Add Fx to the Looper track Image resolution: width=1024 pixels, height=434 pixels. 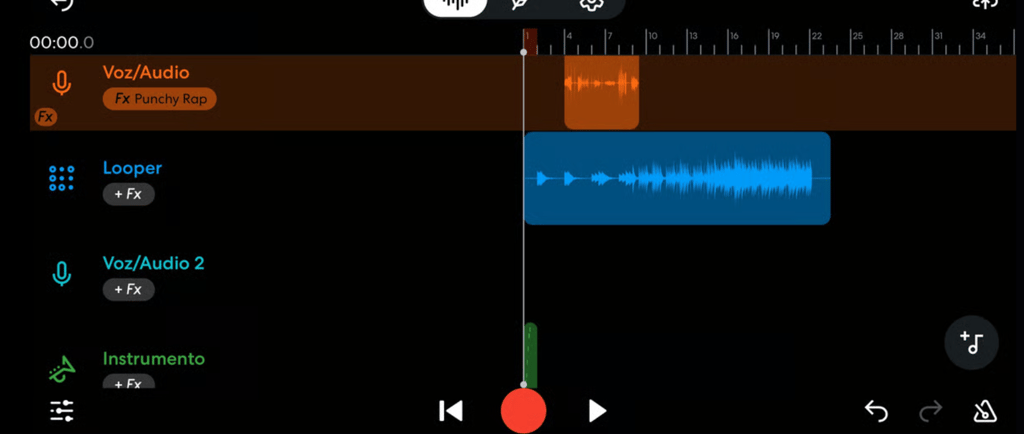click(129, 194)
